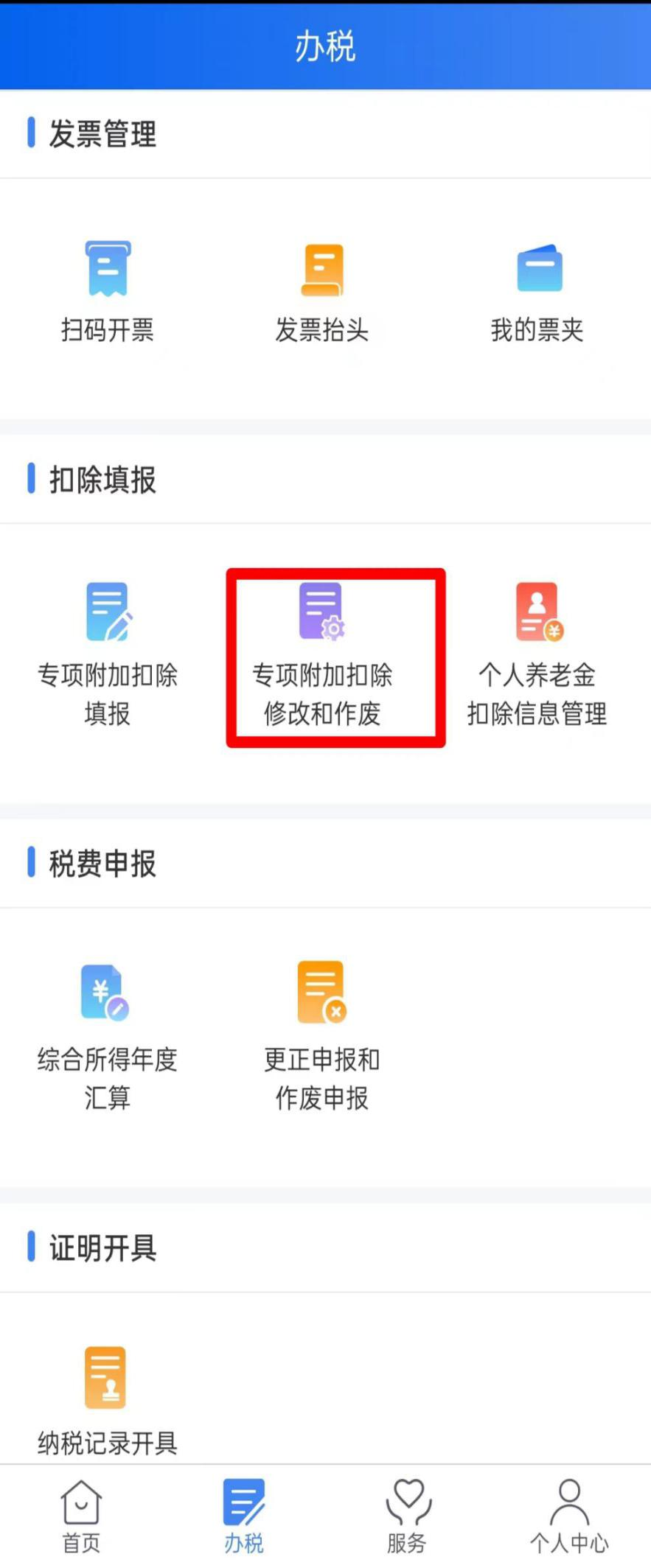Select the 办税 tab
This screenshot has height=1568, width=651.
(244, 1516)
